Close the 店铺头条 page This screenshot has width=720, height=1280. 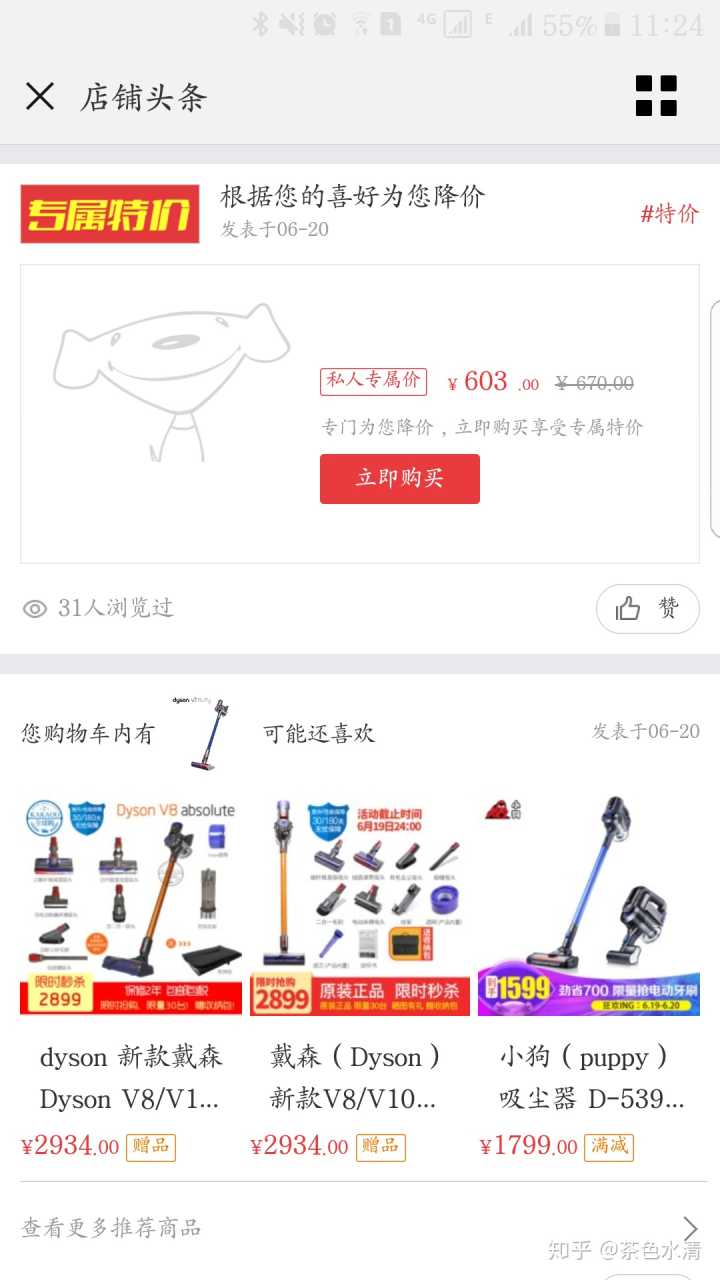point(40,97)
